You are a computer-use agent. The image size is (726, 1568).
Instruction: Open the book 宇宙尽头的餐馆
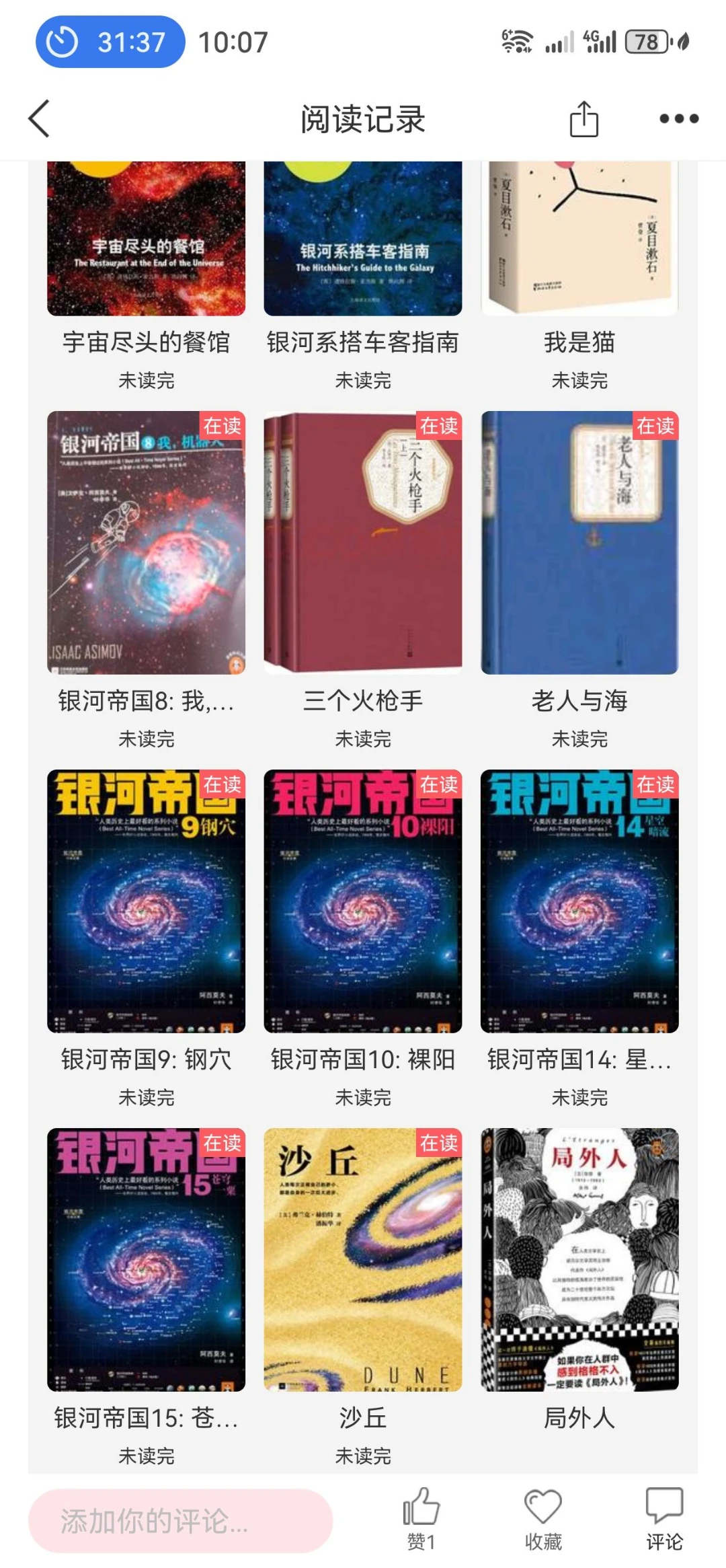tap(146, 242)
